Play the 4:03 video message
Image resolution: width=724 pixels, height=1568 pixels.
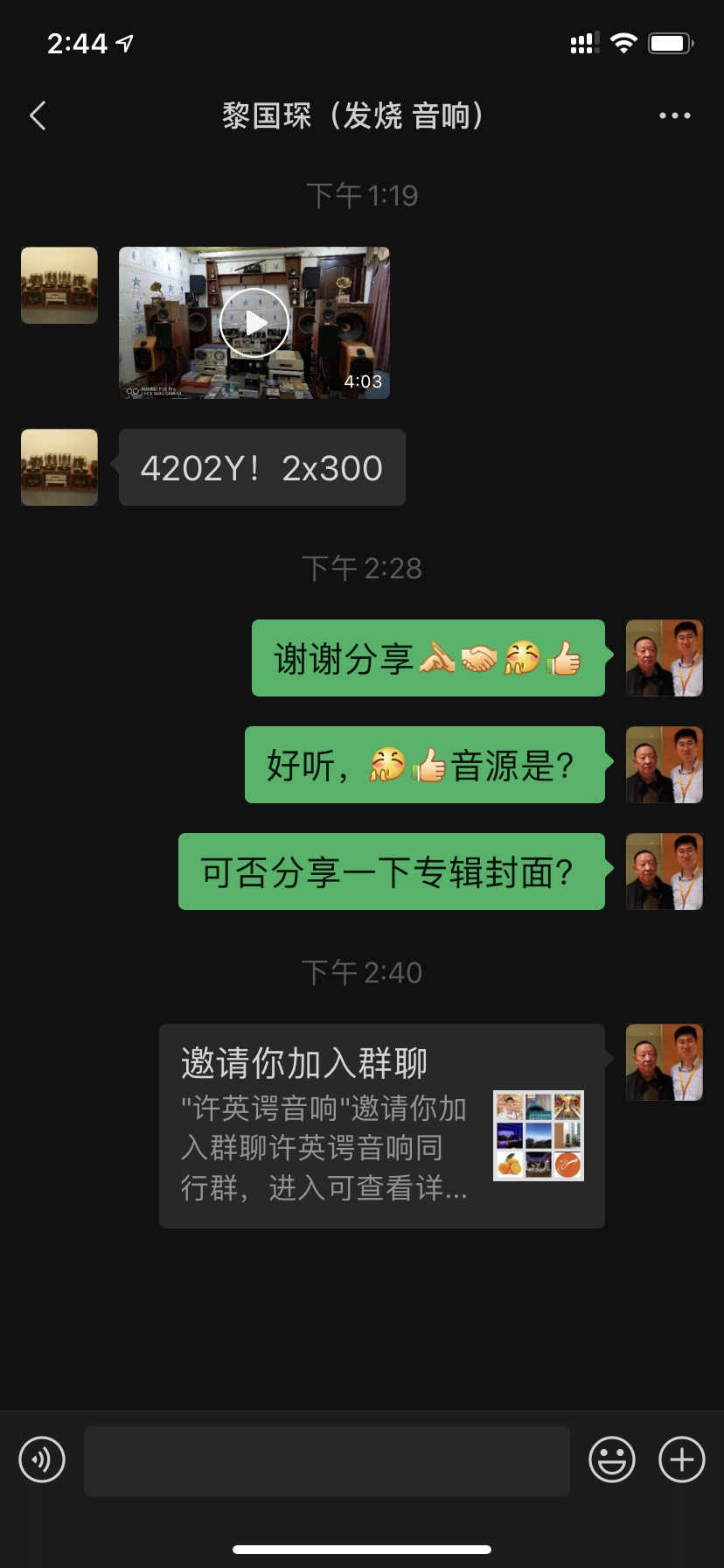point(254,323)
